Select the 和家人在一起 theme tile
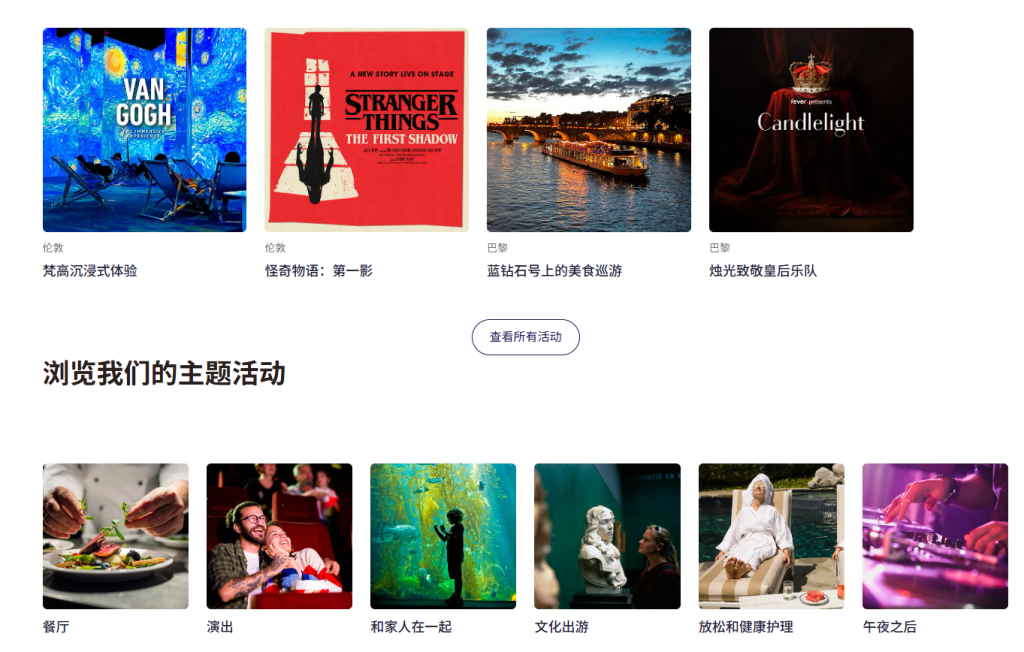Image resolution: width=1024 pixels, height=652 pixels. click(x=443, y=536)
